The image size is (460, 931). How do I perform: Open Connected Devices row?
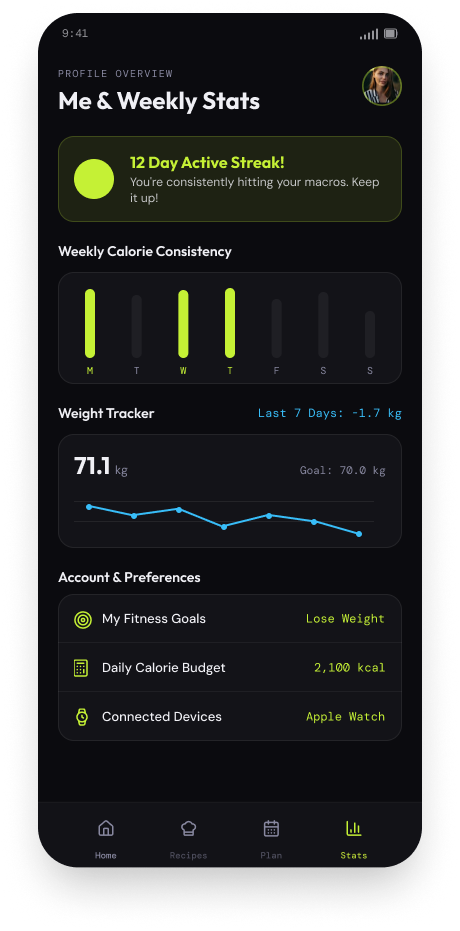tap(230, 717)
